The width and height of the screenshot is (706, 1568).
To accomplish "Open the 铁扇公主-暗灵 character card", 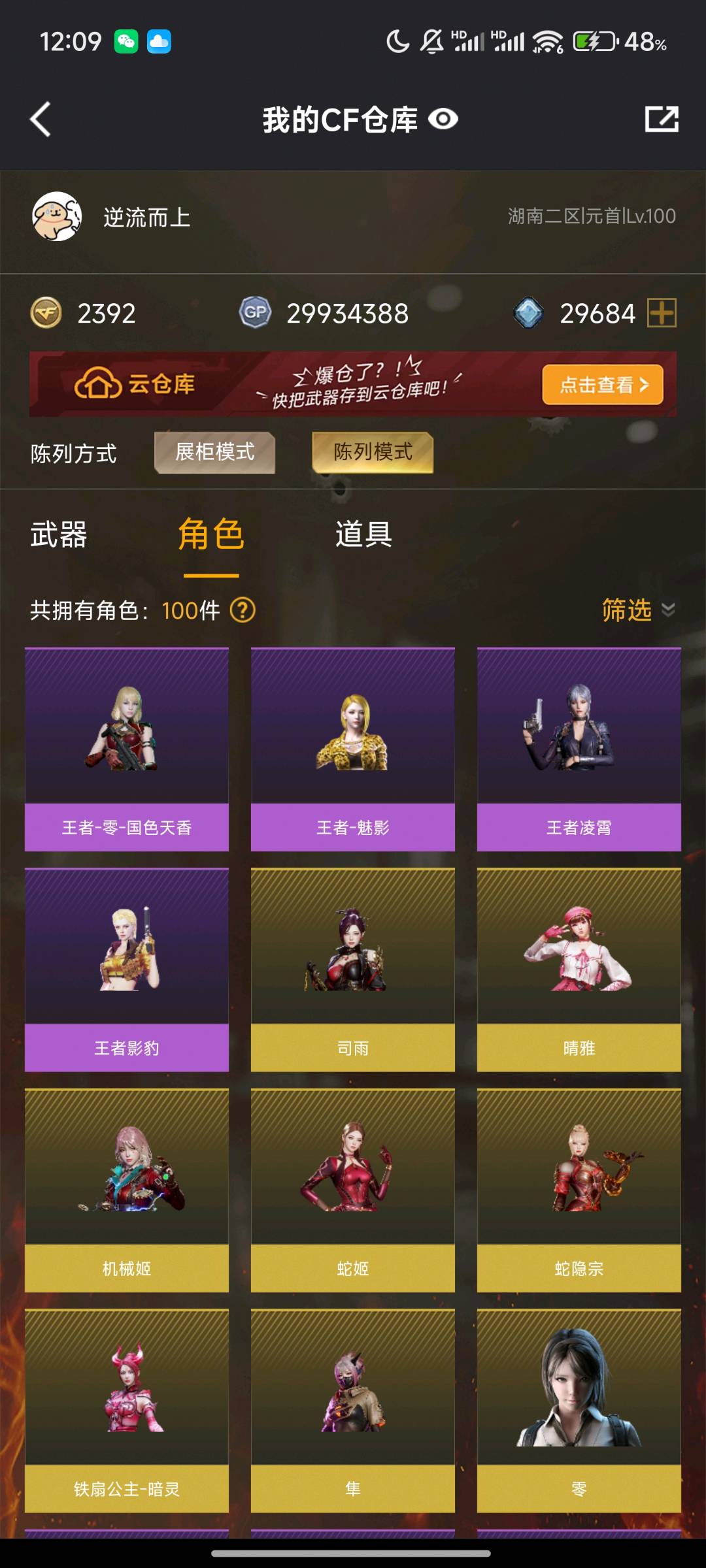I will click(127, 1410).
